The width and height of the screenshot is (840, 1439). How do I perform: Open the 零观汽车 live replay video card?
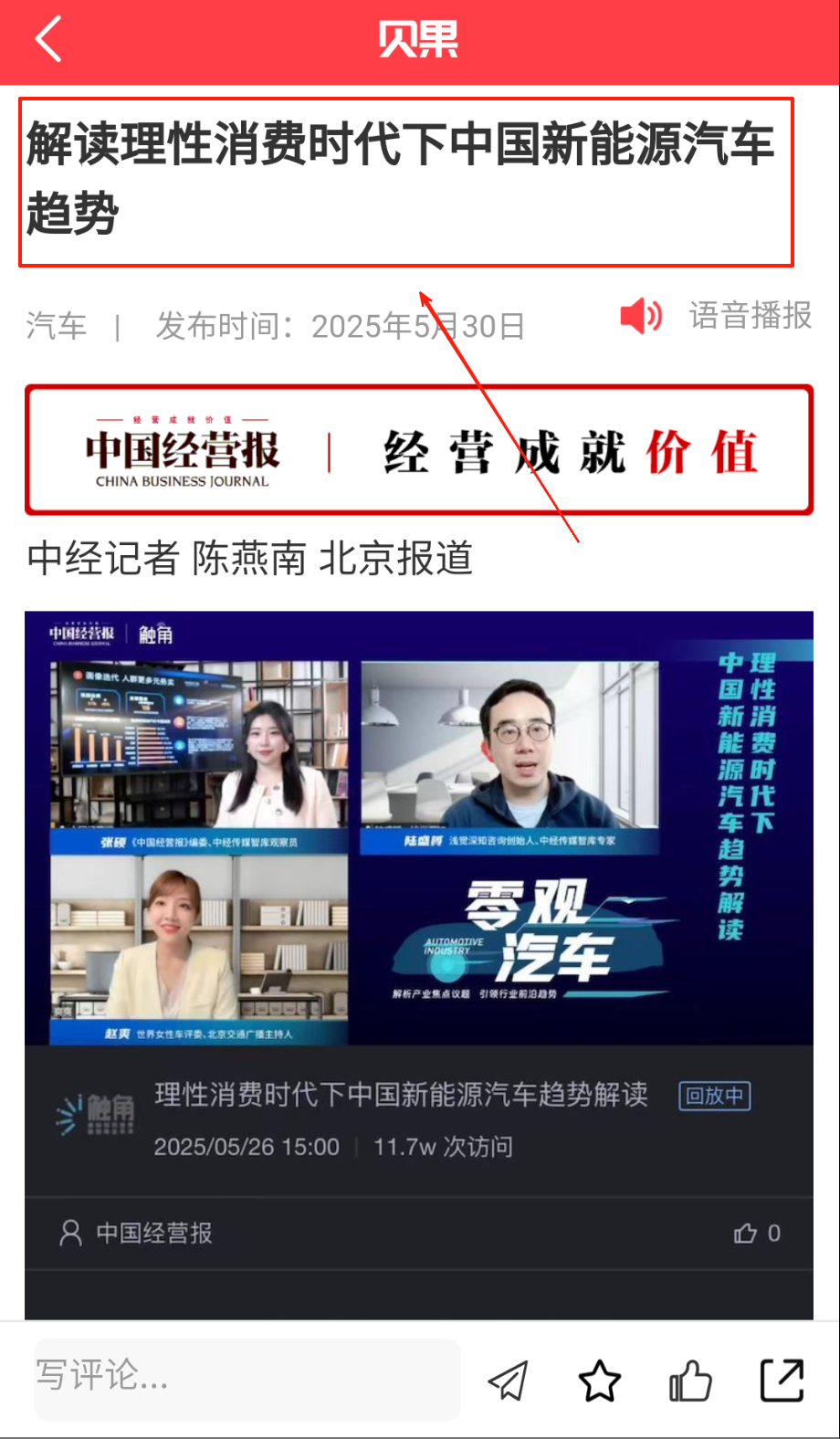[x=418, y=826]
